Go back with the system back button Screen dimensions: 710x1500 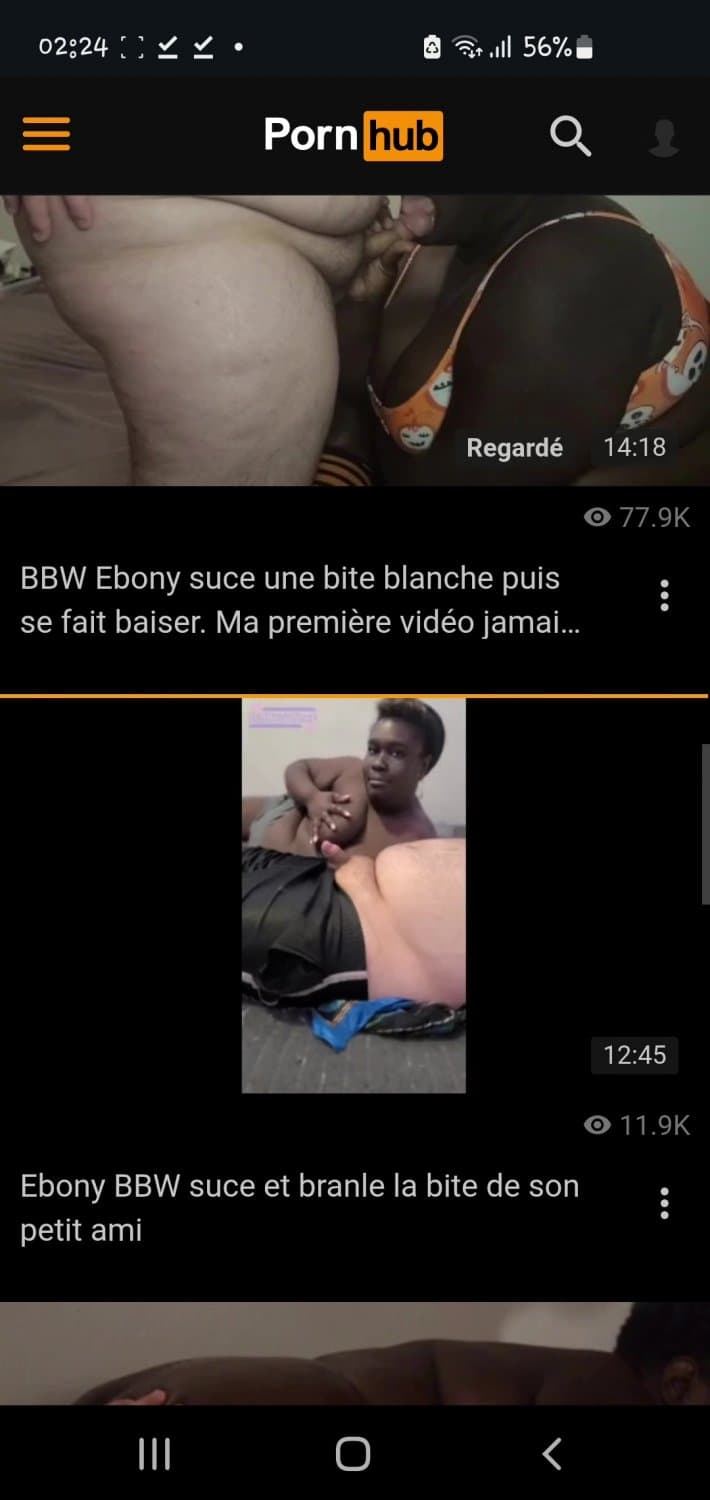(x=551, y=1453)
